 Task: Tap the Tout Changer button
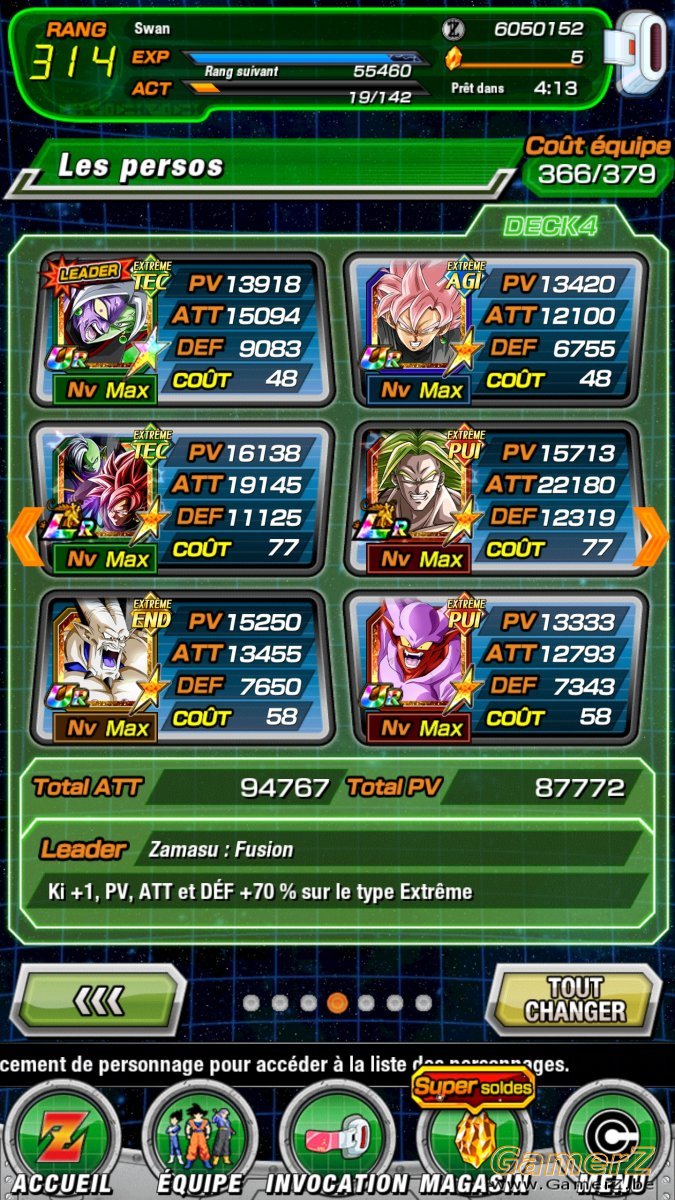click(x=573, y=1000)
